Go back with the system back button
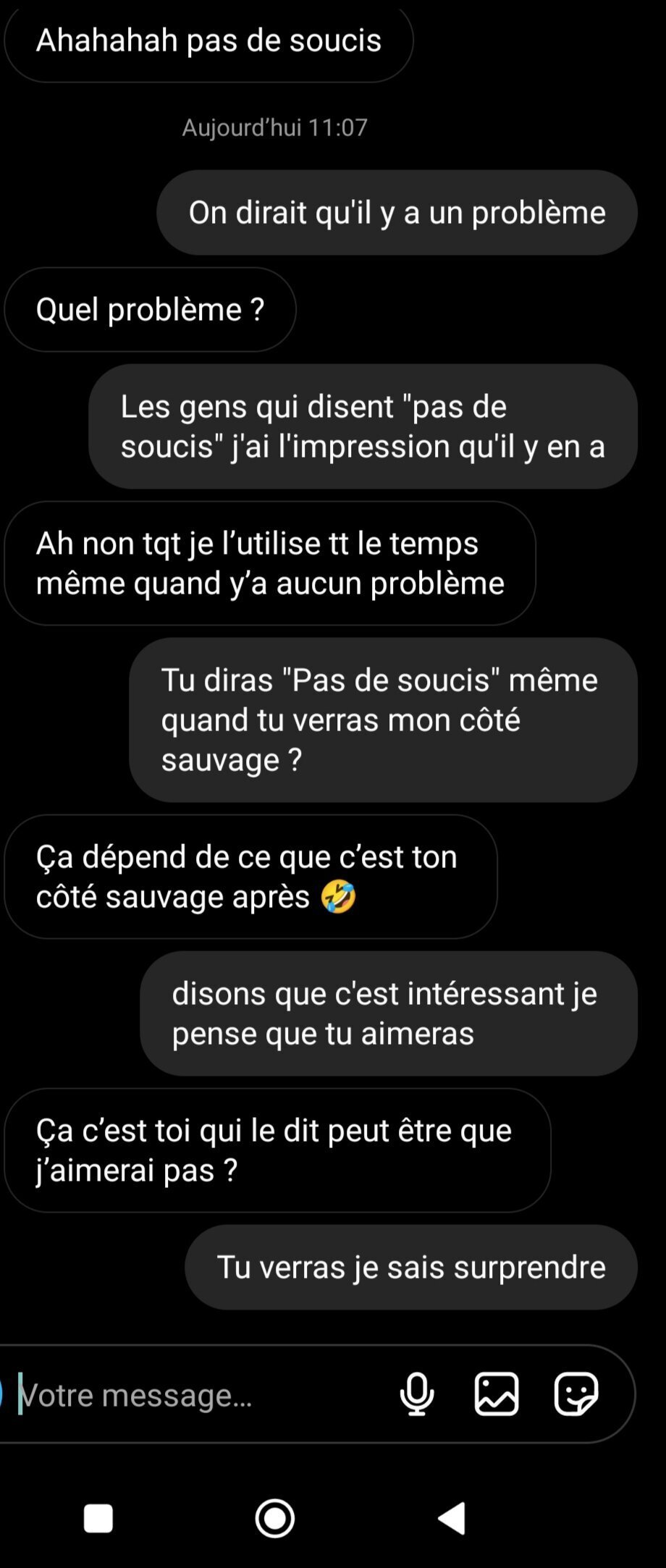The width and height of the screenshot is (666, 1568). tap(453, 1518)
